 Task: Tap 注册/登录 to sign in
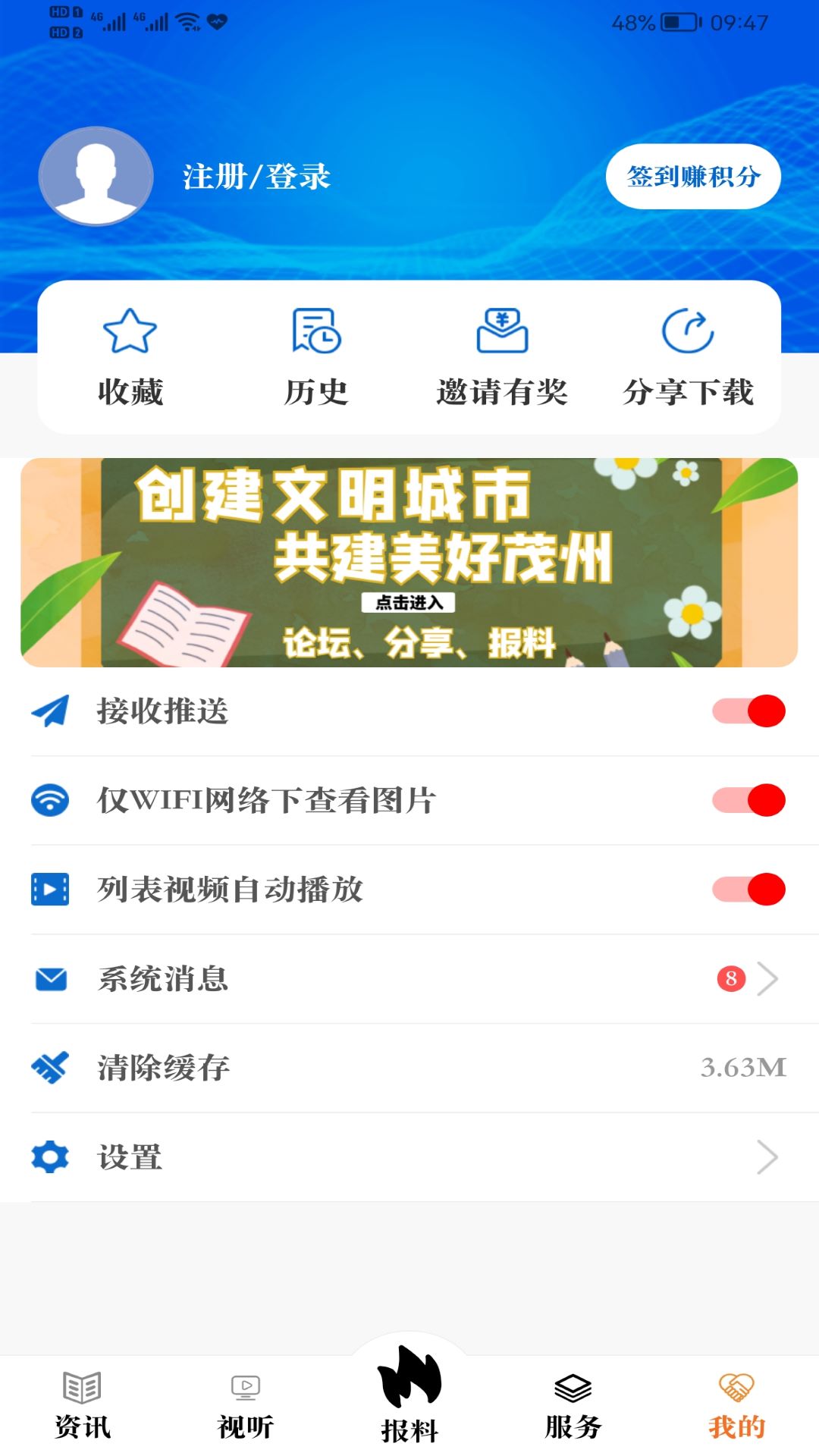point(256,176)
